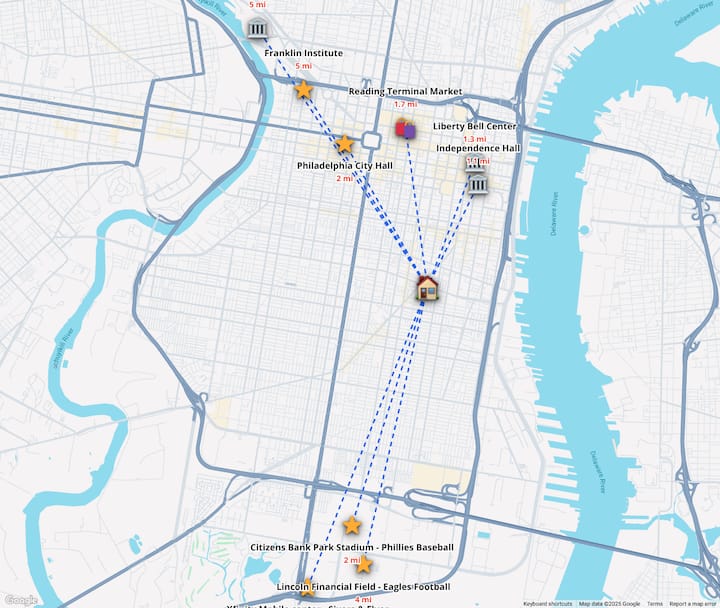Select the Independence Hall museum marker
Viewport: 720px width, 608px height.
(478, 184)
